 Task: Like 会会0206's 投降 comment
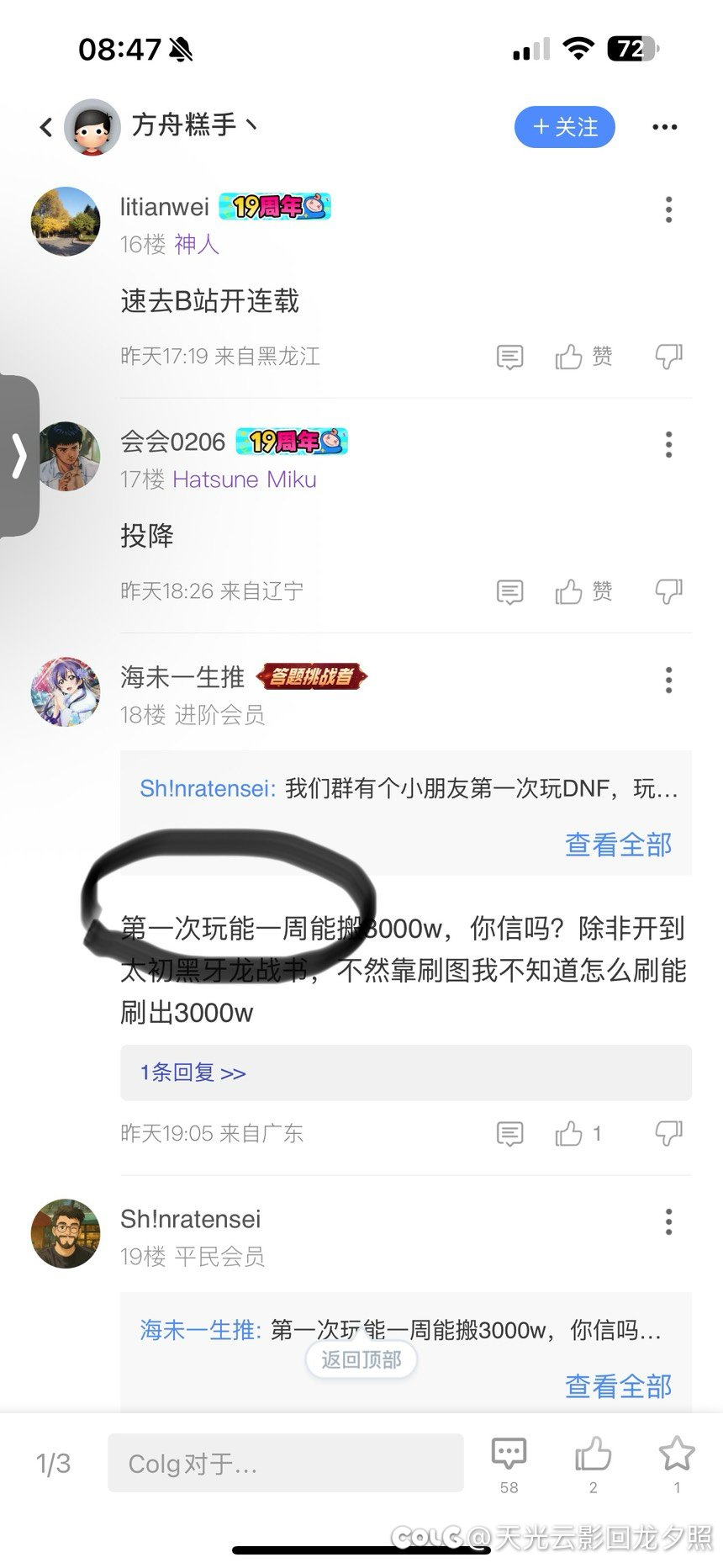(x=583, y=591)
